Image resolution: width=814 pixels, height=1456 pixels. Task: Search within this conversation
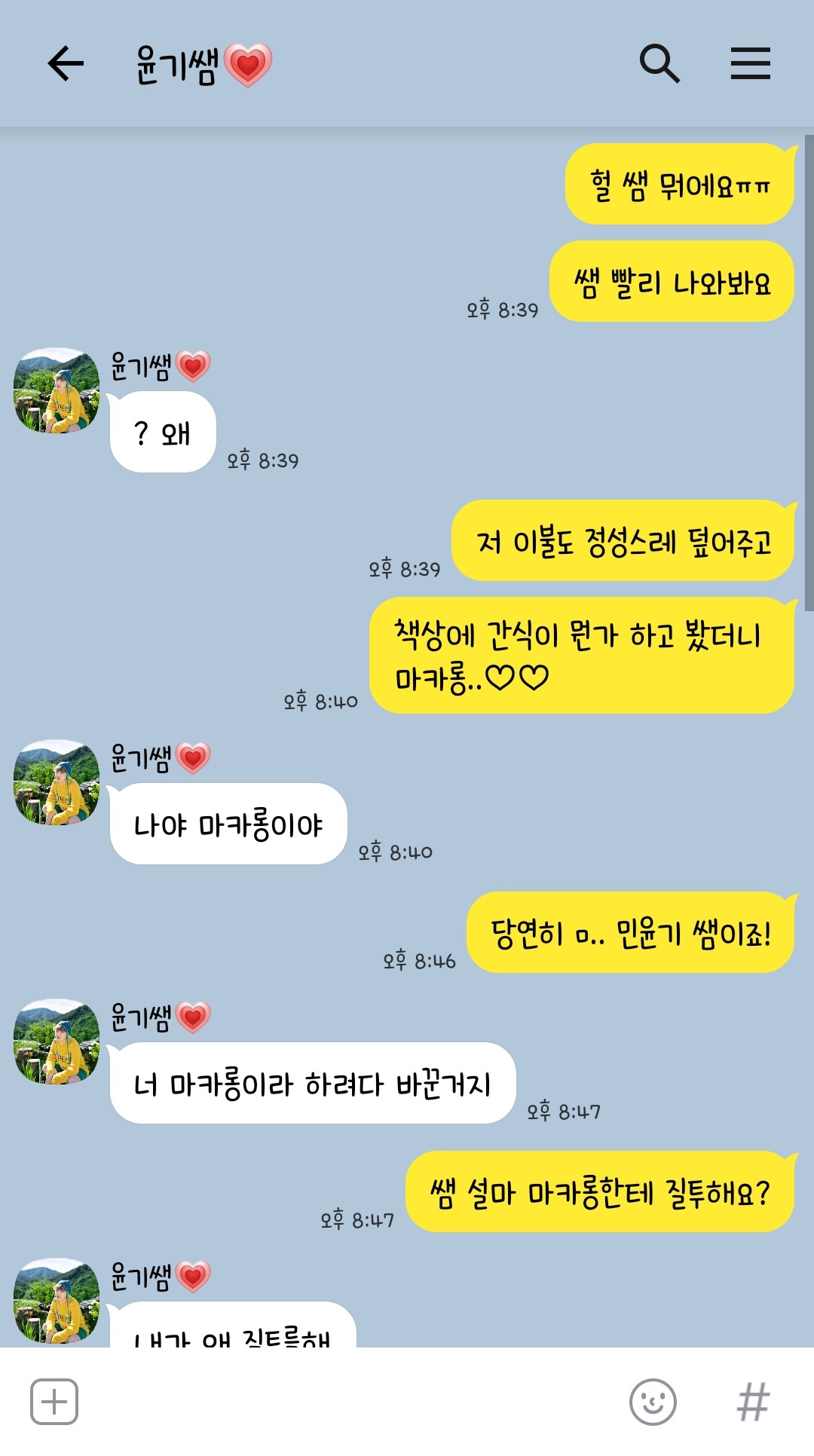coord(659,63)
